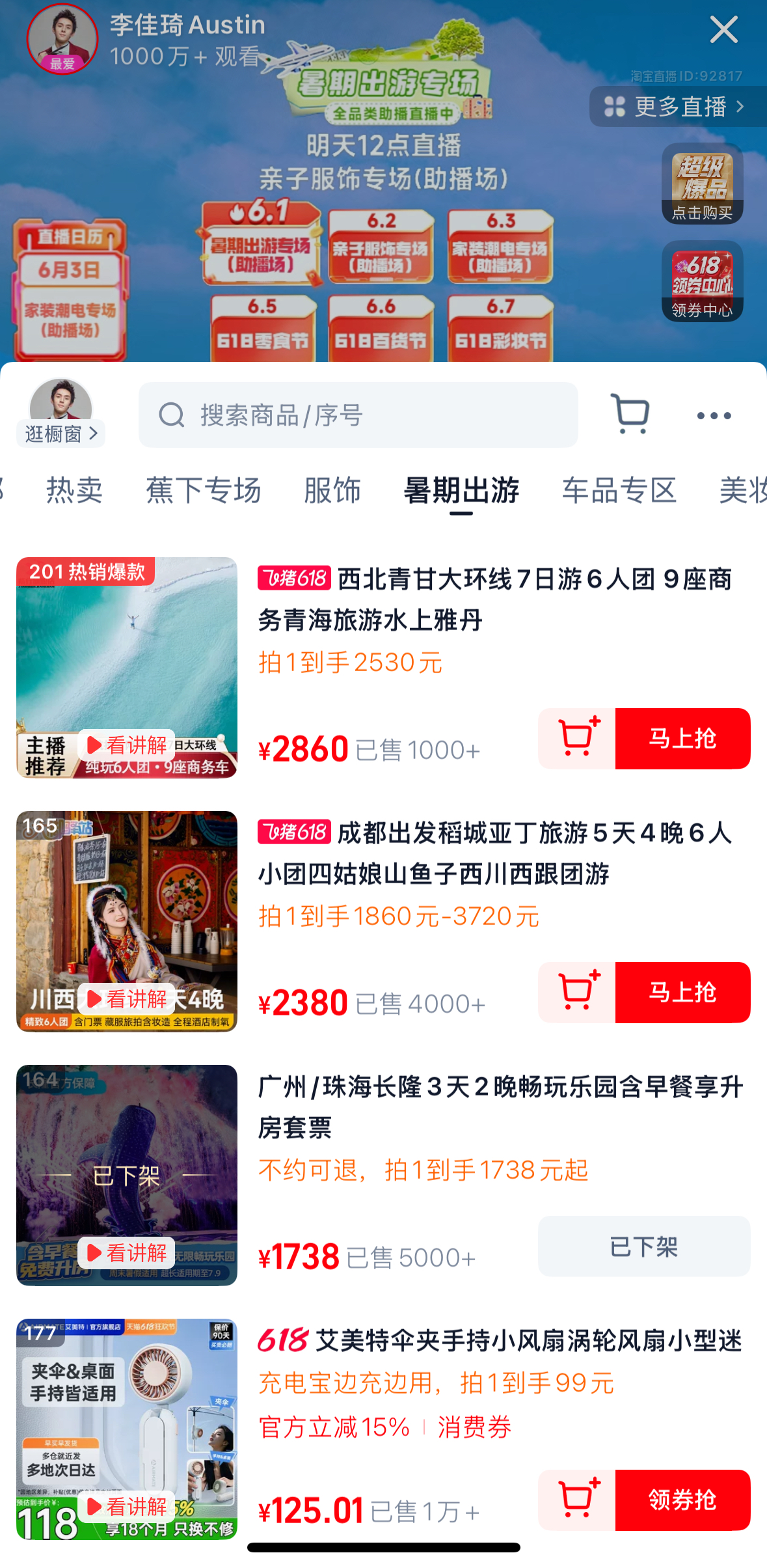767x1568 pixels.
Task: Open the three-dot overflow menu
Action: click(x=714, y=415)
